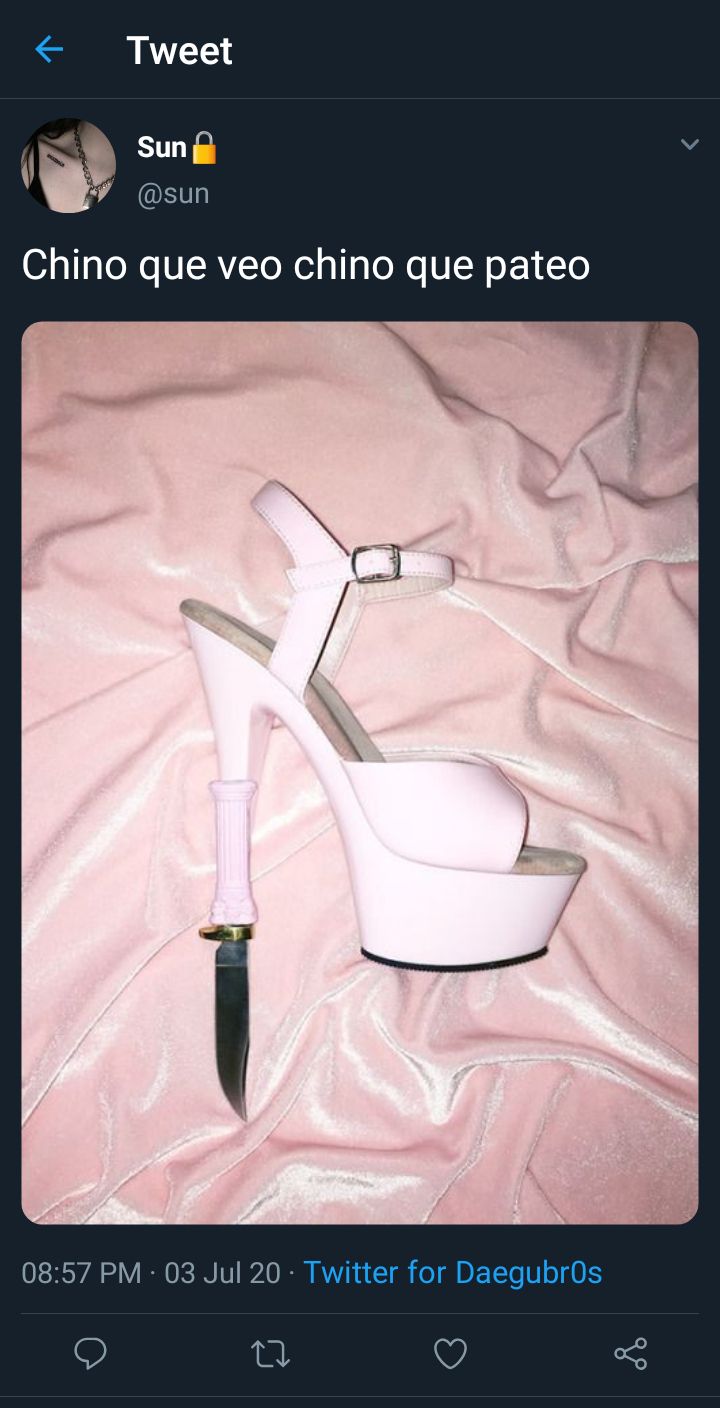Open the pink heel photo
This screenshot has height=1408, width=720.
[360, 772]
